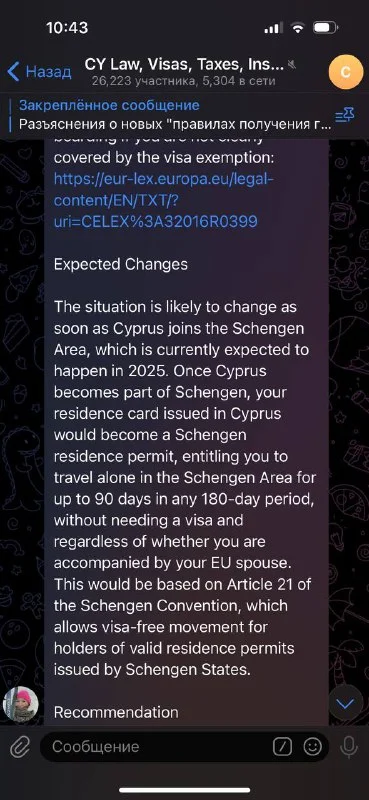Viewport: 369px width, 800px height.
Task: Go back with the Назад button
Action: point(39,71)
